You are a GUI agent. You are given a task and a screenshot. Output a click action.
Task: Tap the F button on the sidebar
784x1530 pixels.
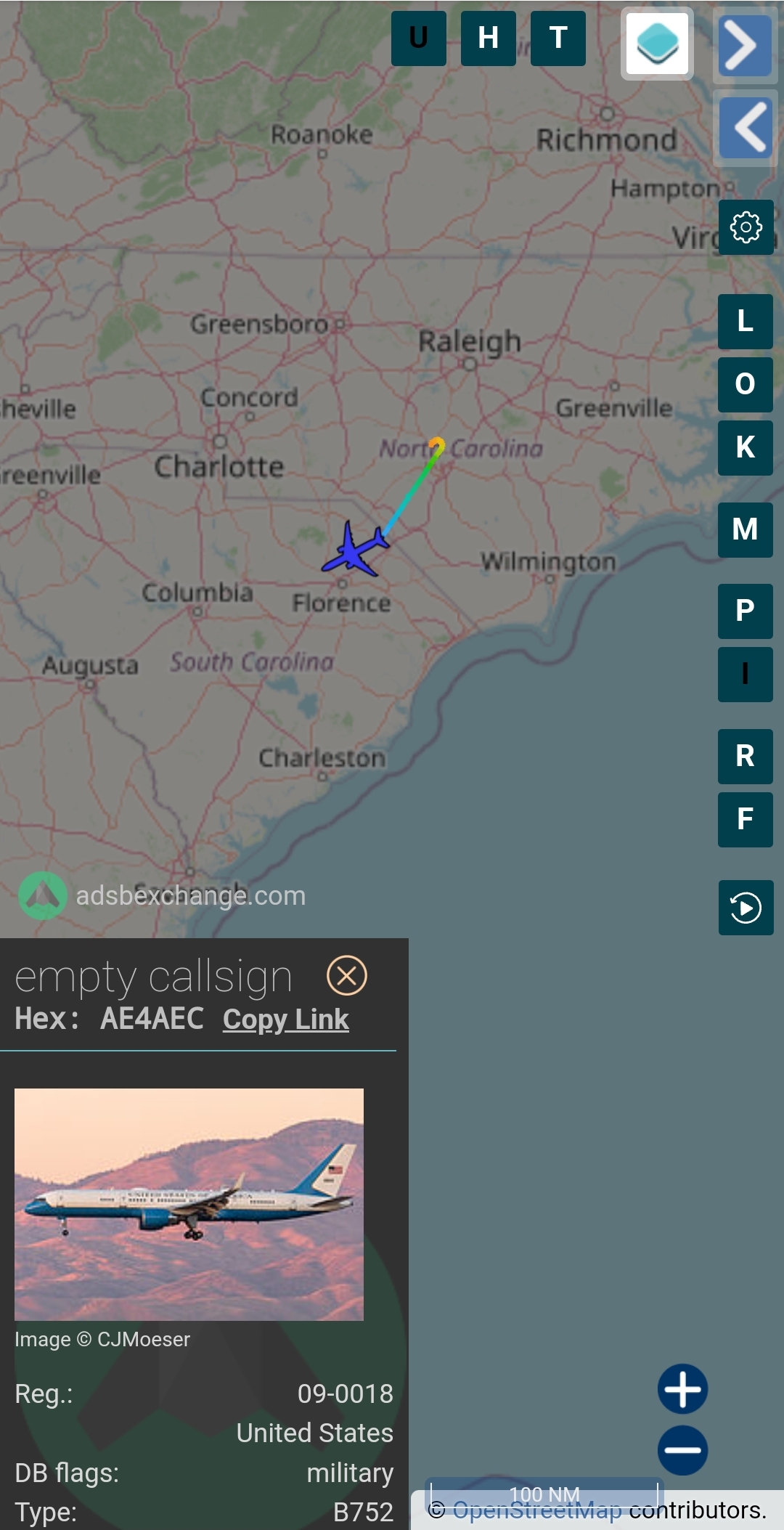coord(745,819)
